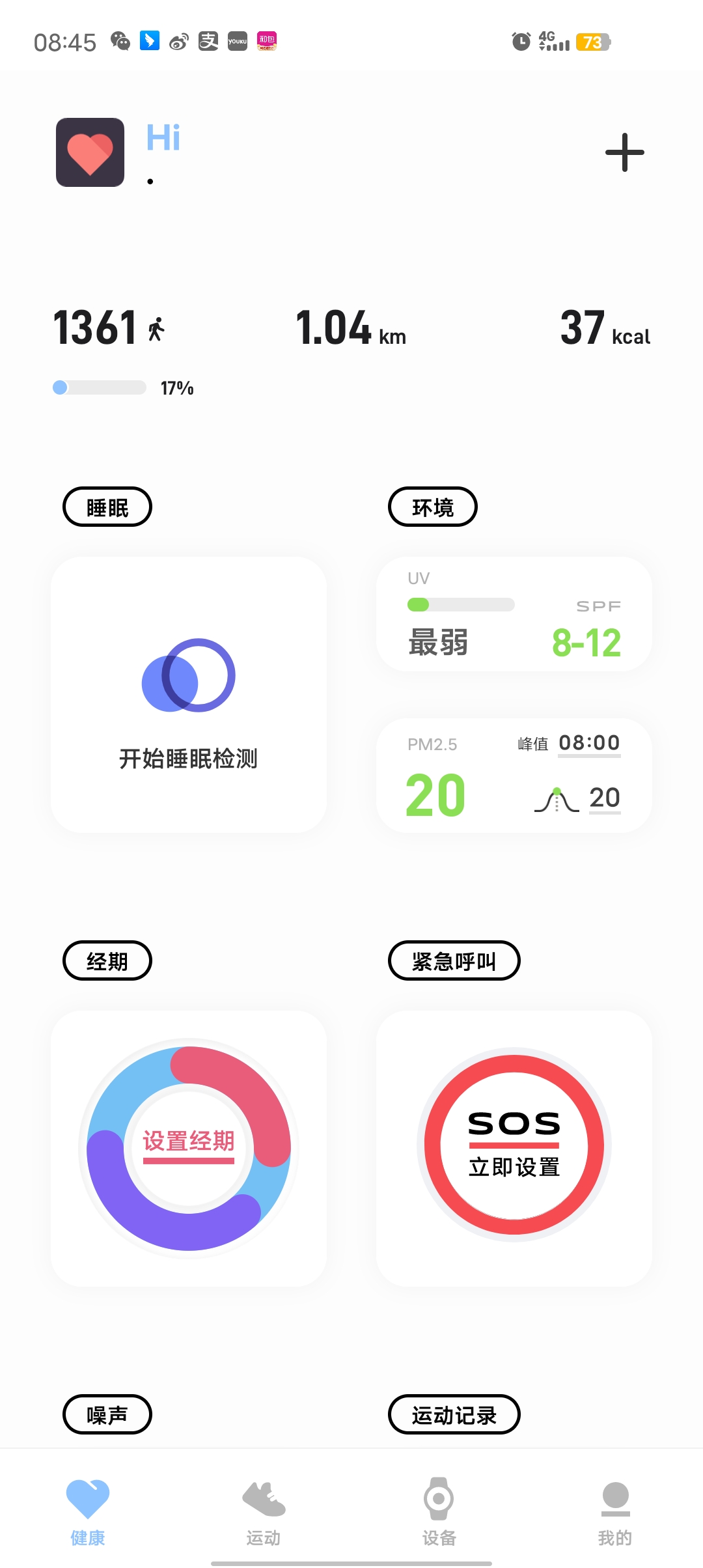The image size is (703, 1568).
Task: Open the 经期 section label
Action: click(107, 961)
